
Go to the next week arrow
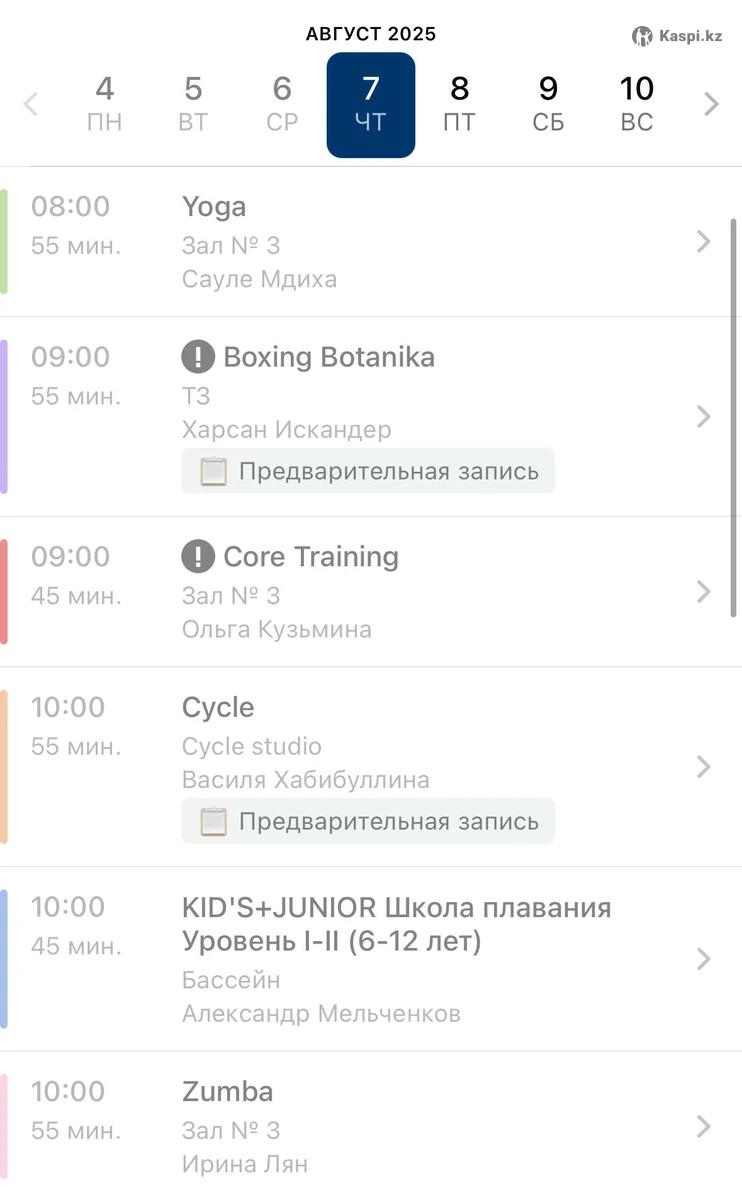pyautogui.click(x=711, y=104)
